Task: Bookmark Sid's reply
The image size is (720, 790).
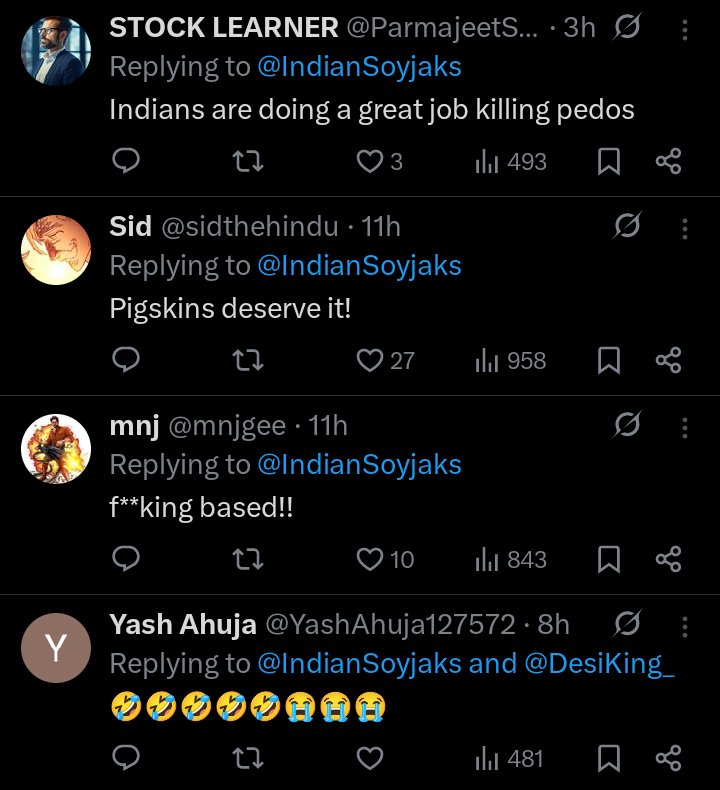Action: click(608, 360)
